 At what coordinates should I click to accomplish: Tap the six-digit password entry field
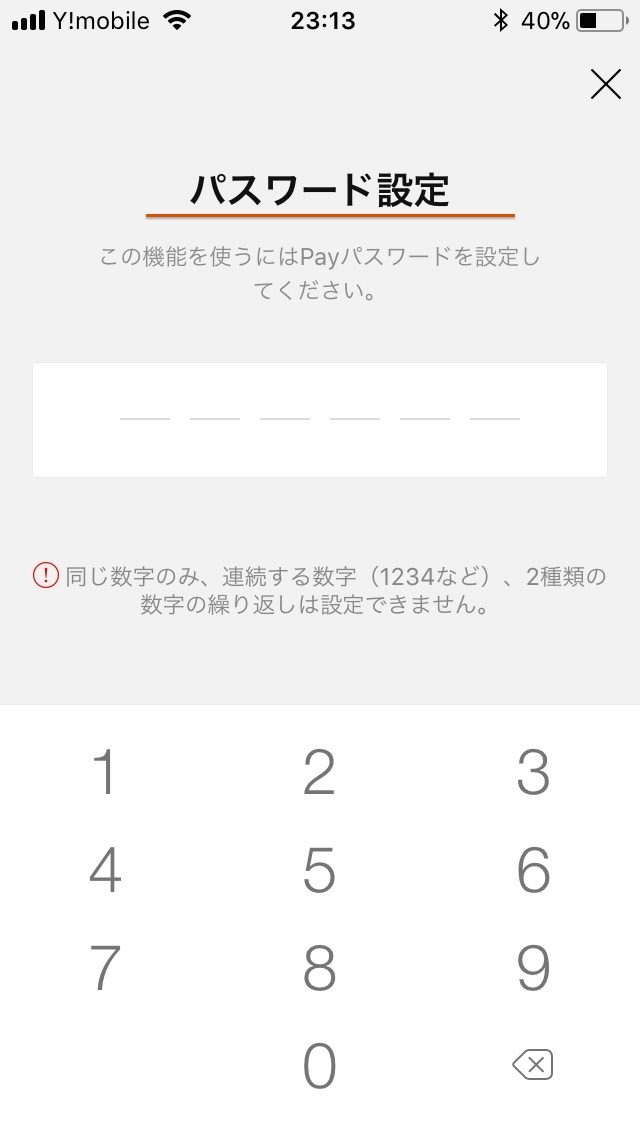[x=320, y=420]
